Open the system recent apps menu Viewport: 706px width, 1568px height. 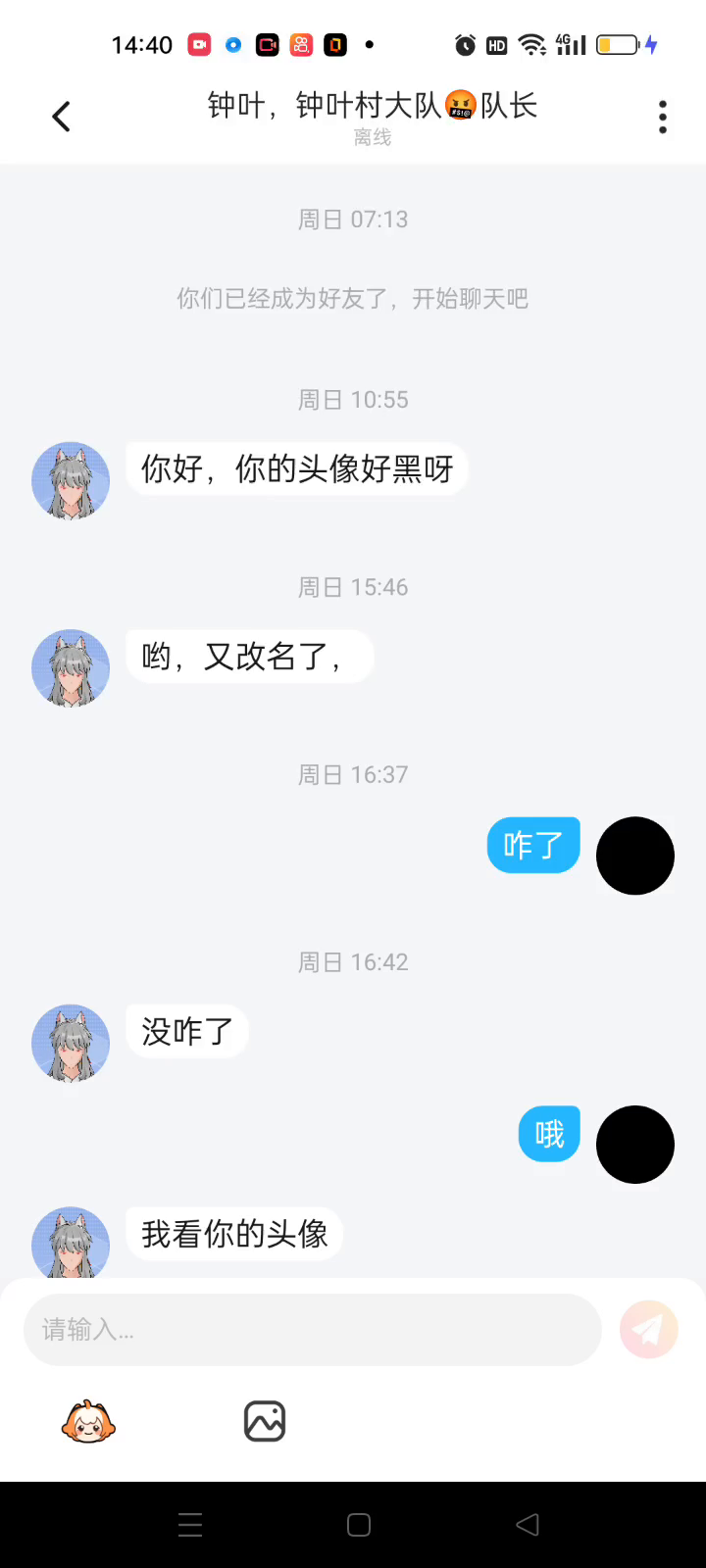click(190, 1525)
